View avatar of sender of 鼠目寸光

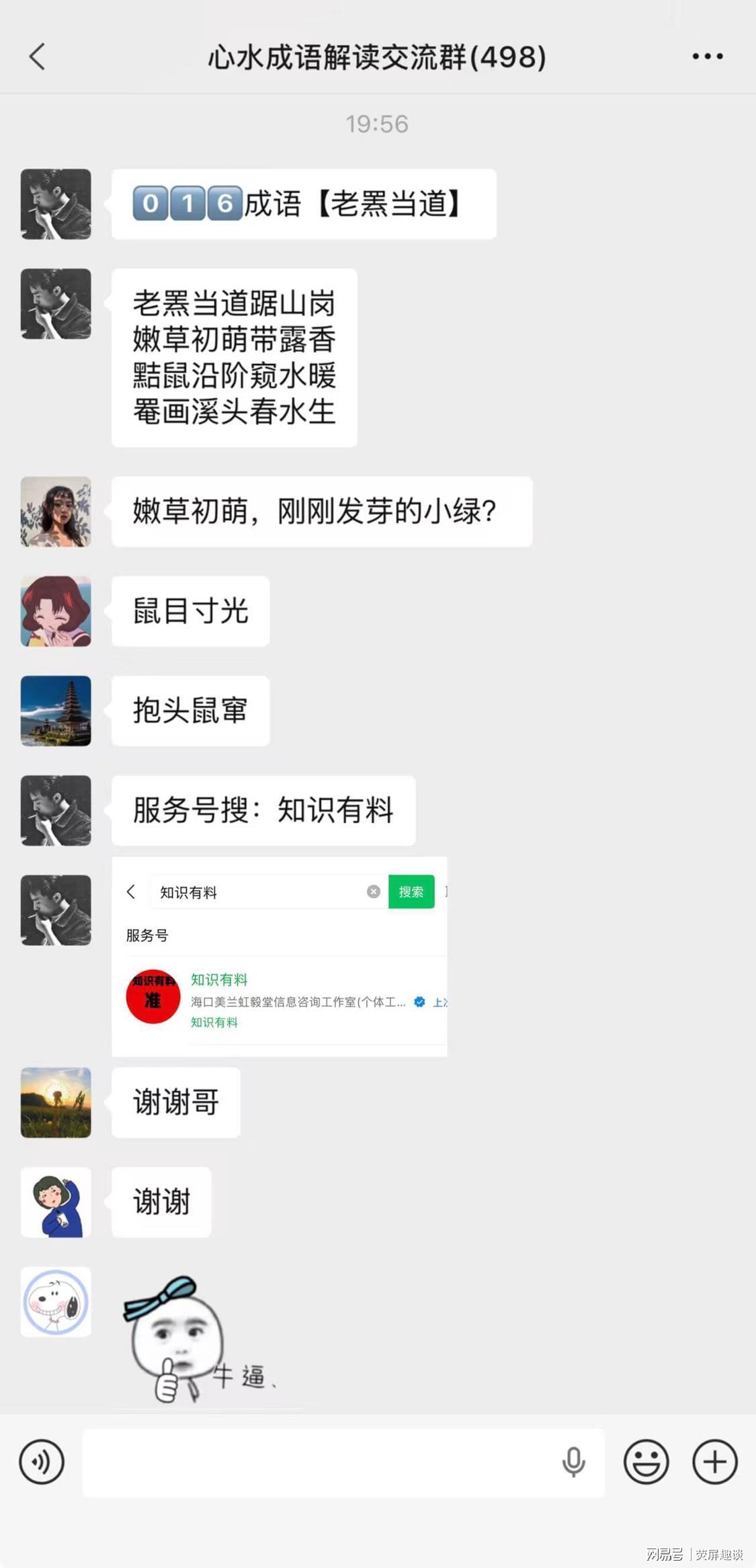[x=56, y=611]
